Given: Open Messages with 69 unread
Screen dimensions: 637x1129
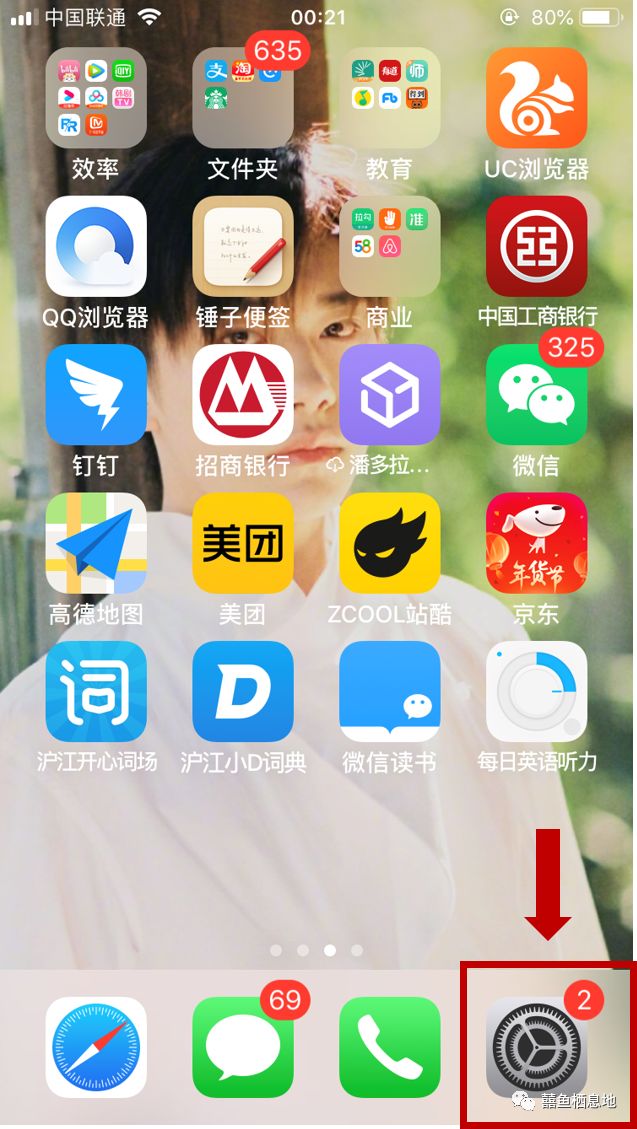Looking at the screenshot, I should [243, 1046].
